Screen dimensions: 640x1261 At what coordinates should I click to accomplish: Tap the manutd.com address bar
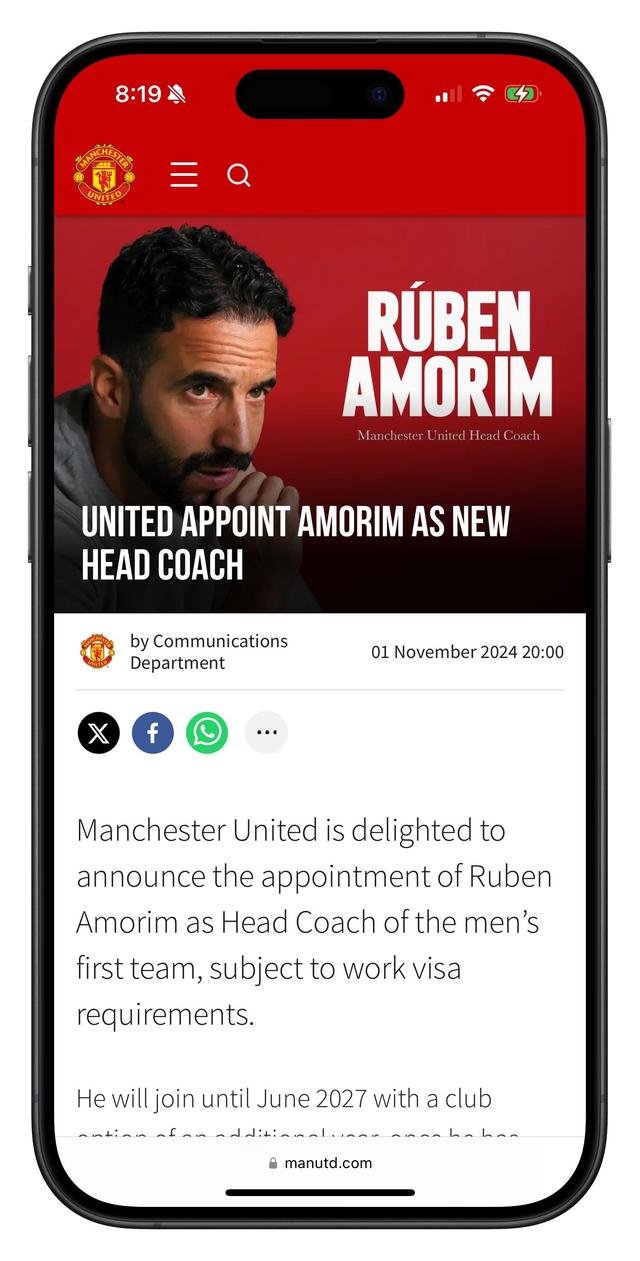click(320, 1163)
